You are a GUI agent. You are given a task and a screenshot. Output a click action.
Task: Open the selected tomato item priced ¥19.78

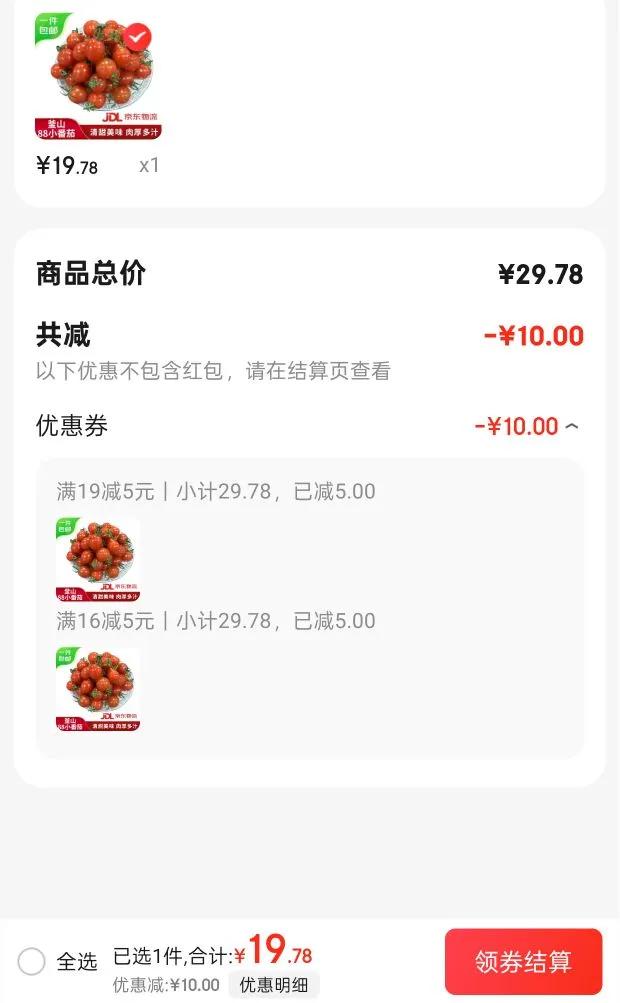click(x=97, y=76)
